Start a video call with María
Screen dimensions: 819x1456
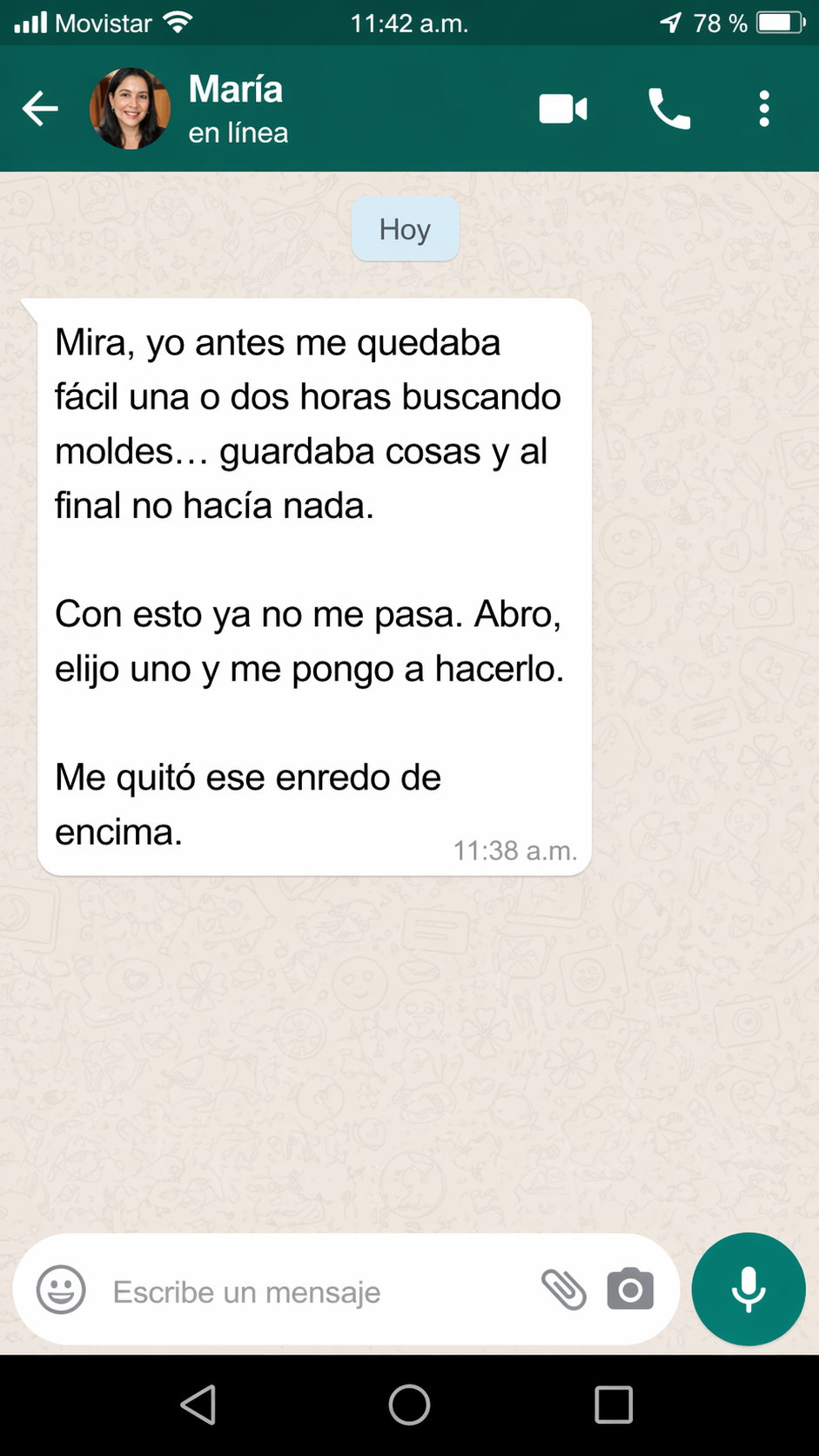tap(563, 110)
